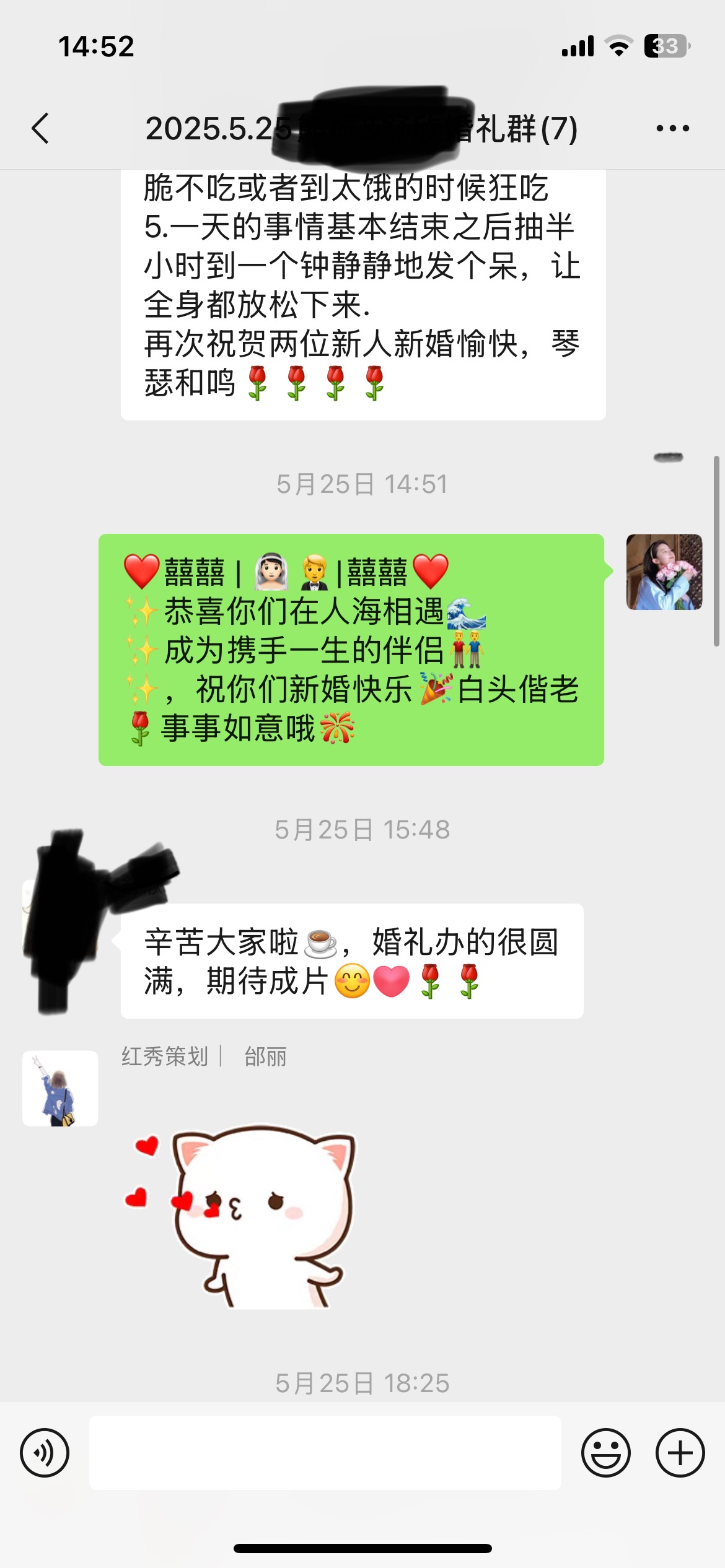
Task: Open the group chat options menu
Action: [x=672, y=128]
